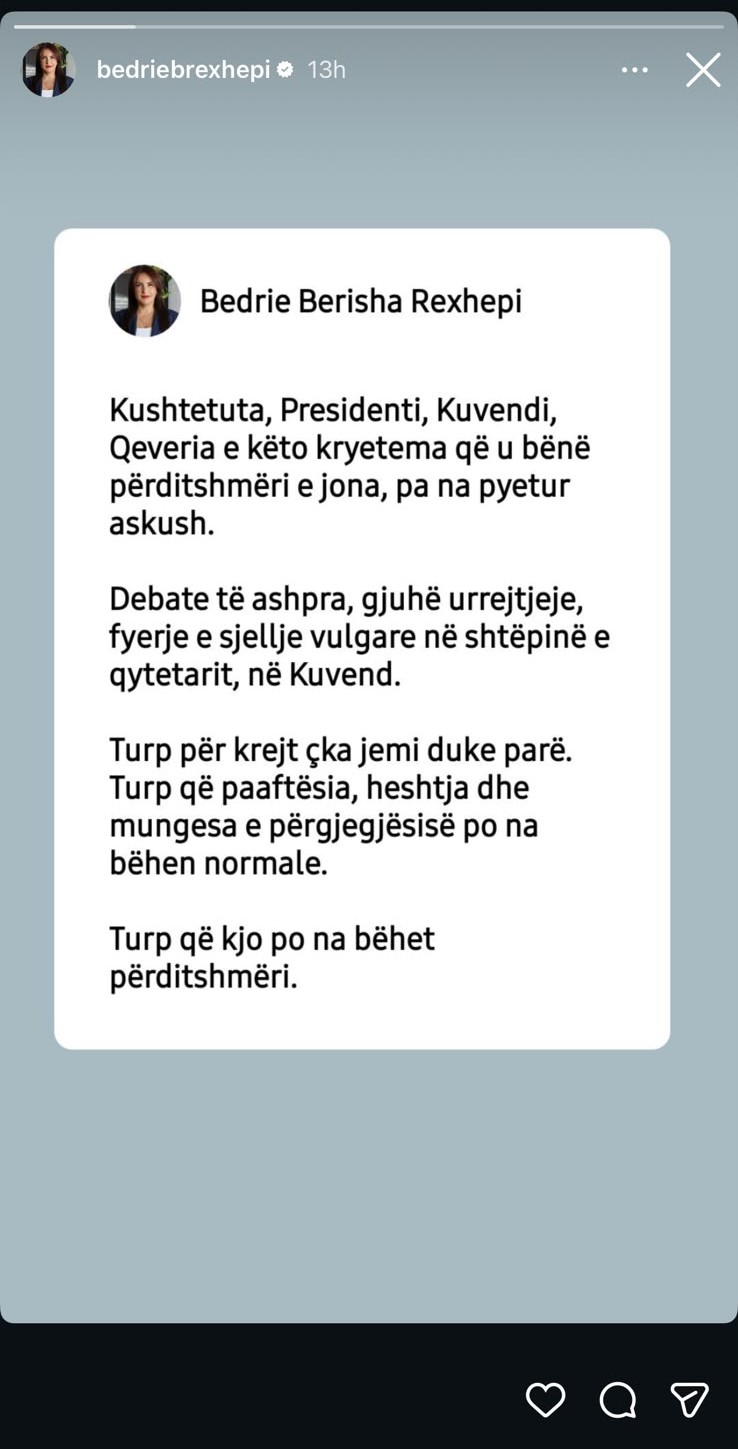738x1449 pixels.
Task: Share the story with the paper plane
Action: (690, 1400)
